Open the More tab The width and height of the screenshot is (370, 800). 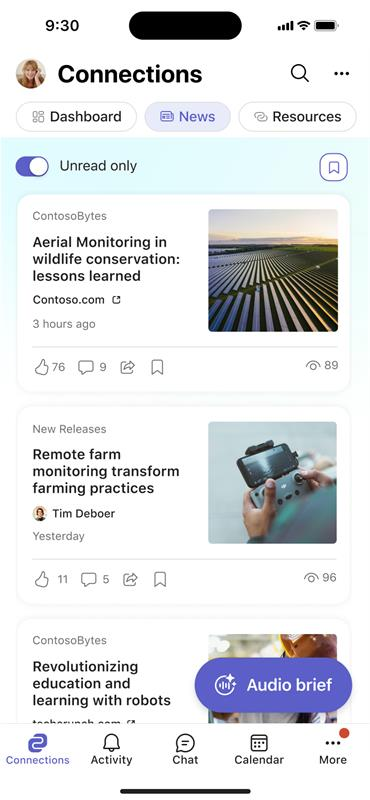333,749
